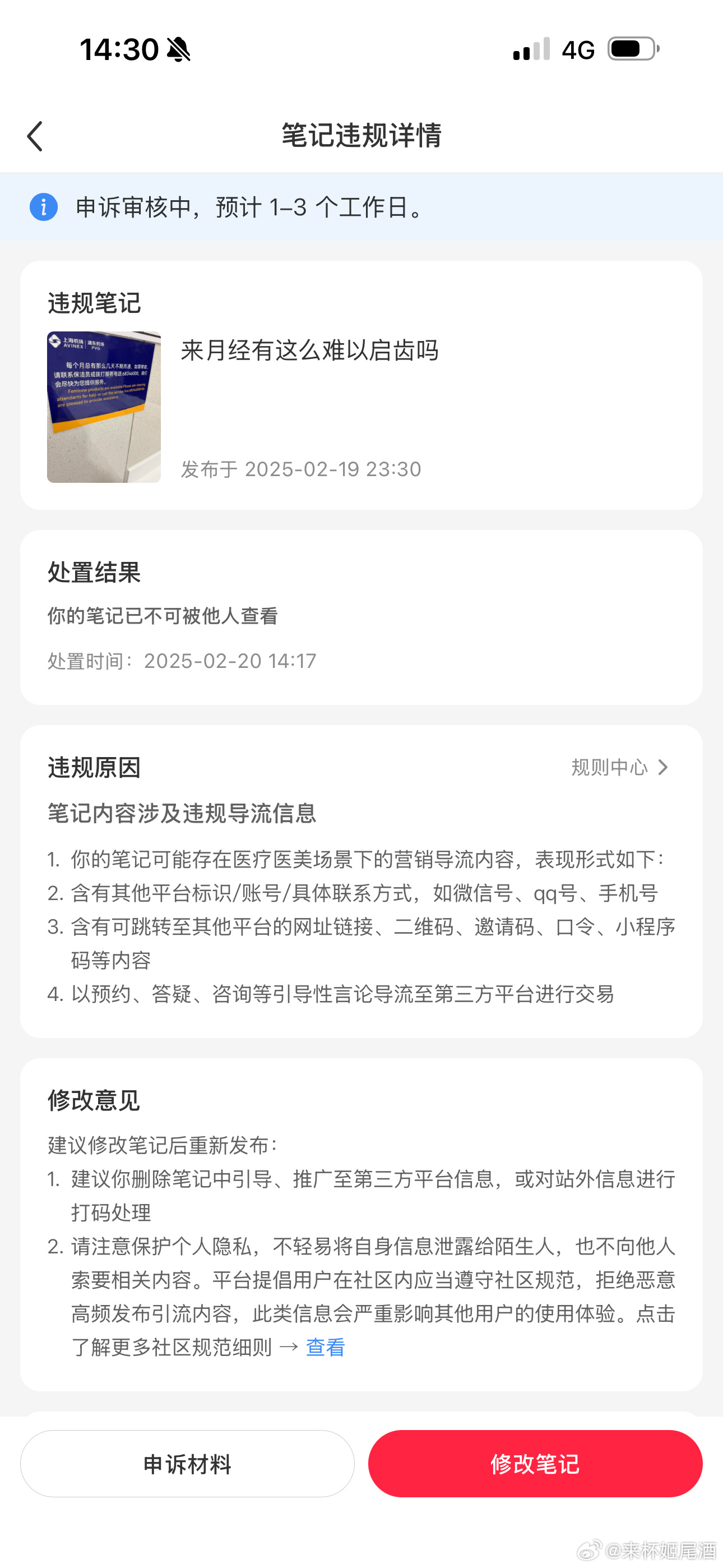723x1568 pixels.
Task: Tap the 查看 community rules link
Action: (x=325, y=1348)
